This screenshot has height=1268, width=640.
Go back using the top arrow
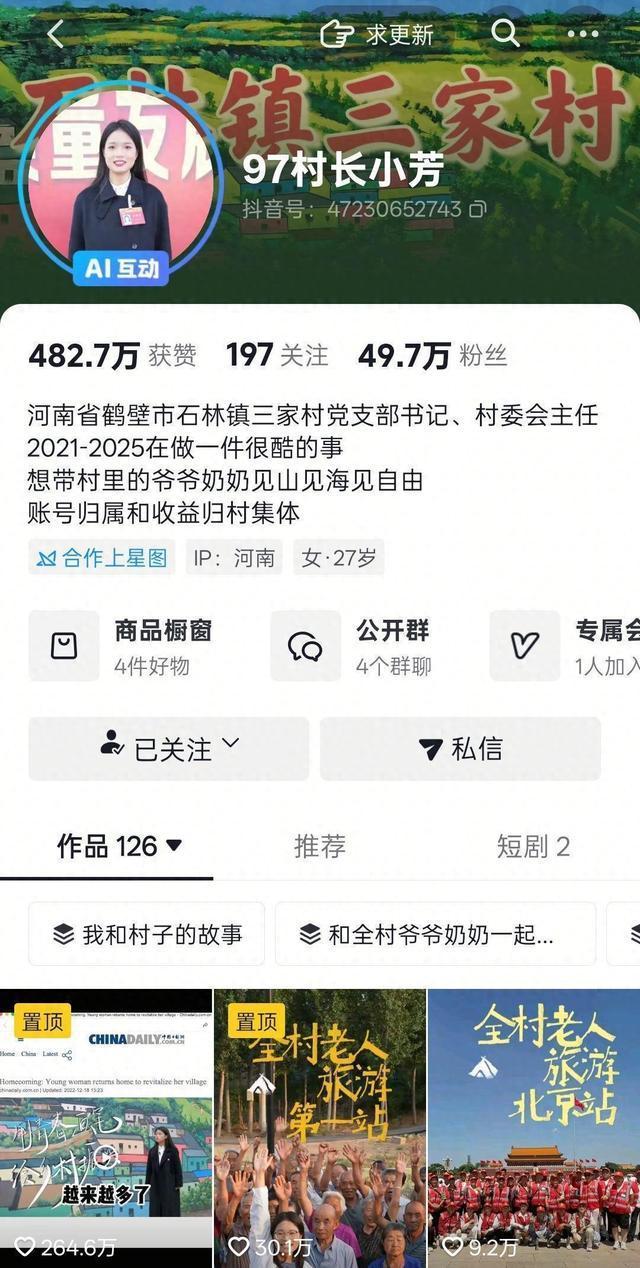(x=55, y=34)
